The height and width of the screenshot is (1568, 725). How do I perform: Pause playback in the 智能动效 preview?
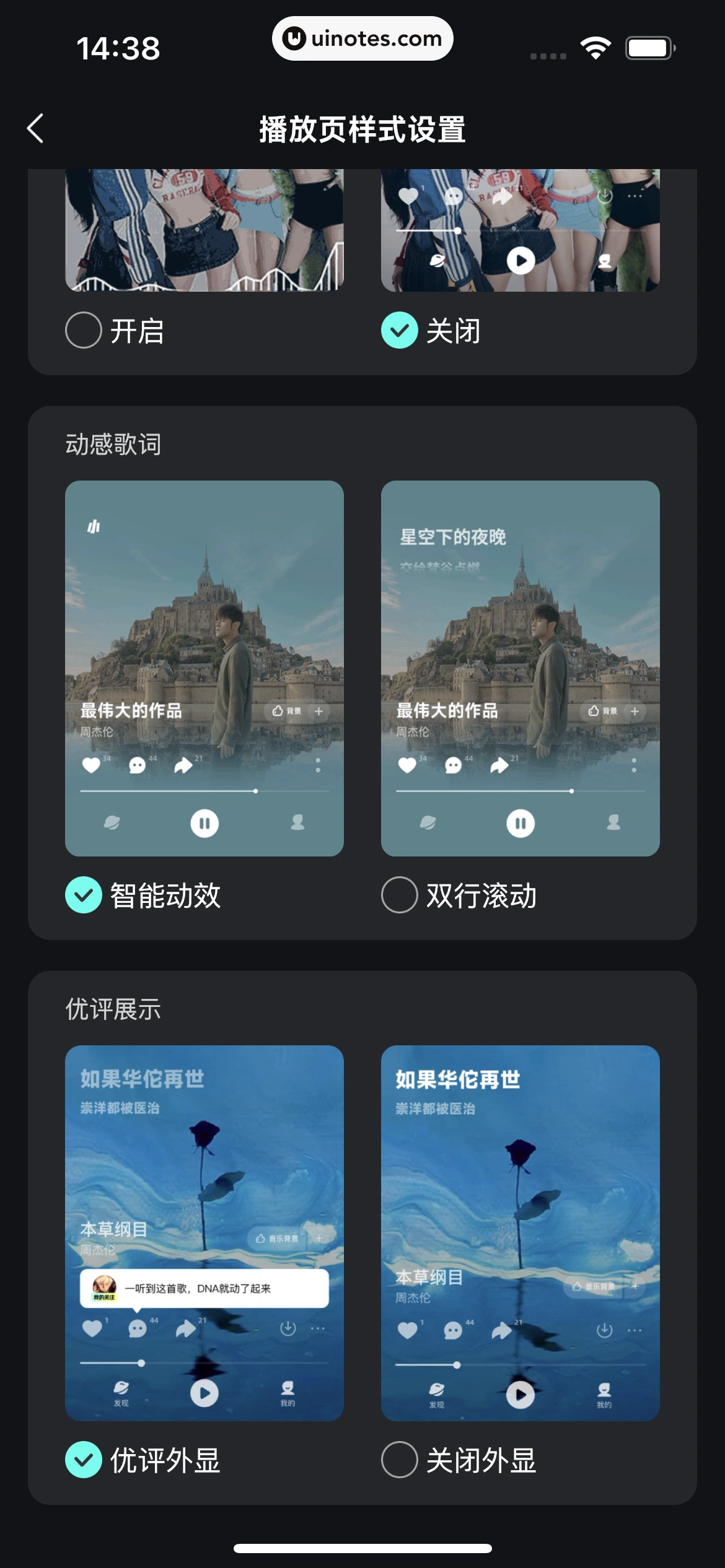(x=204, y=822)
